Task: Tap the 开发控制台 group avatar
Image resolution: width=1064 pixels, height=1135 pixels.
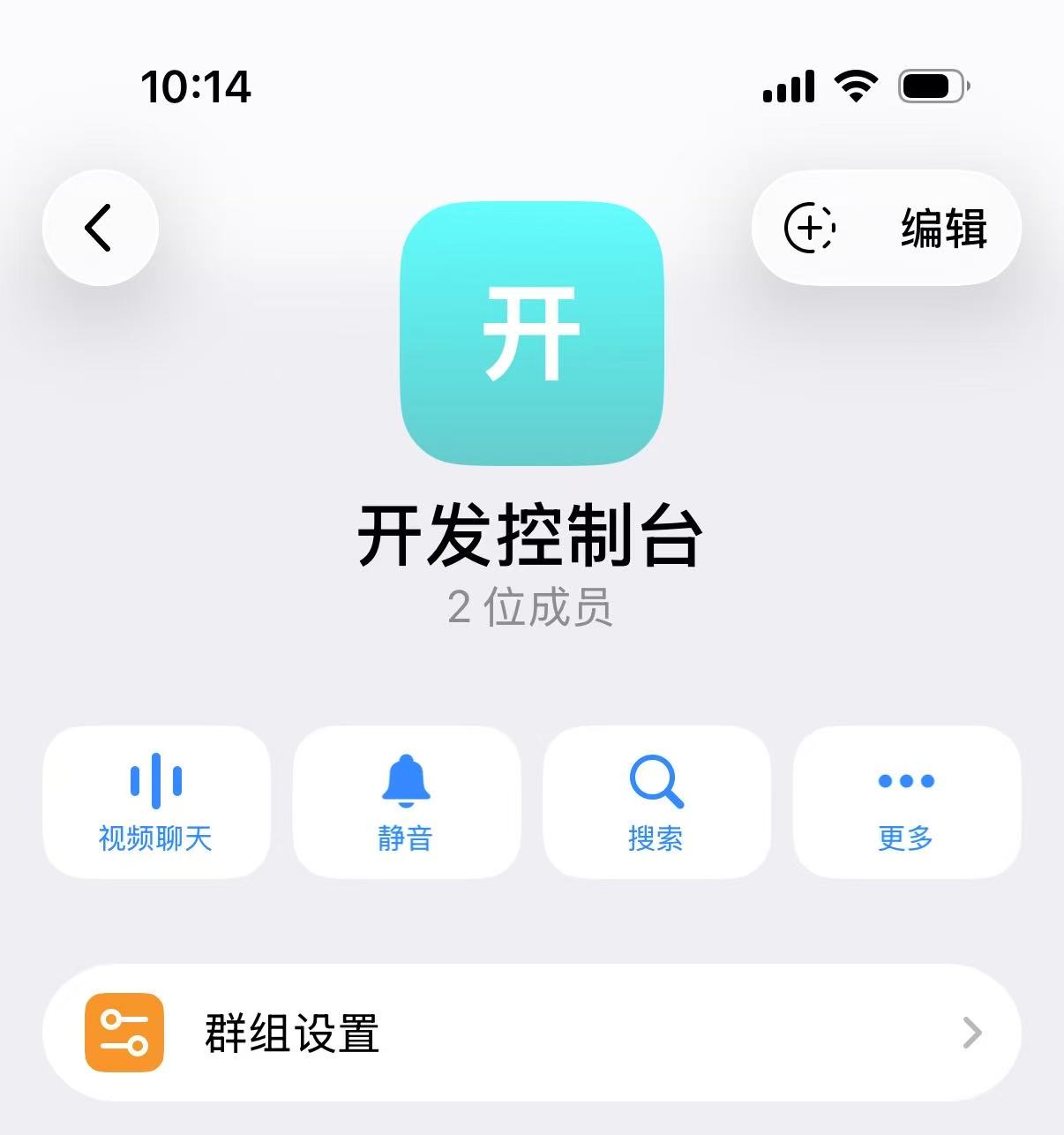Action: [532, 334]
